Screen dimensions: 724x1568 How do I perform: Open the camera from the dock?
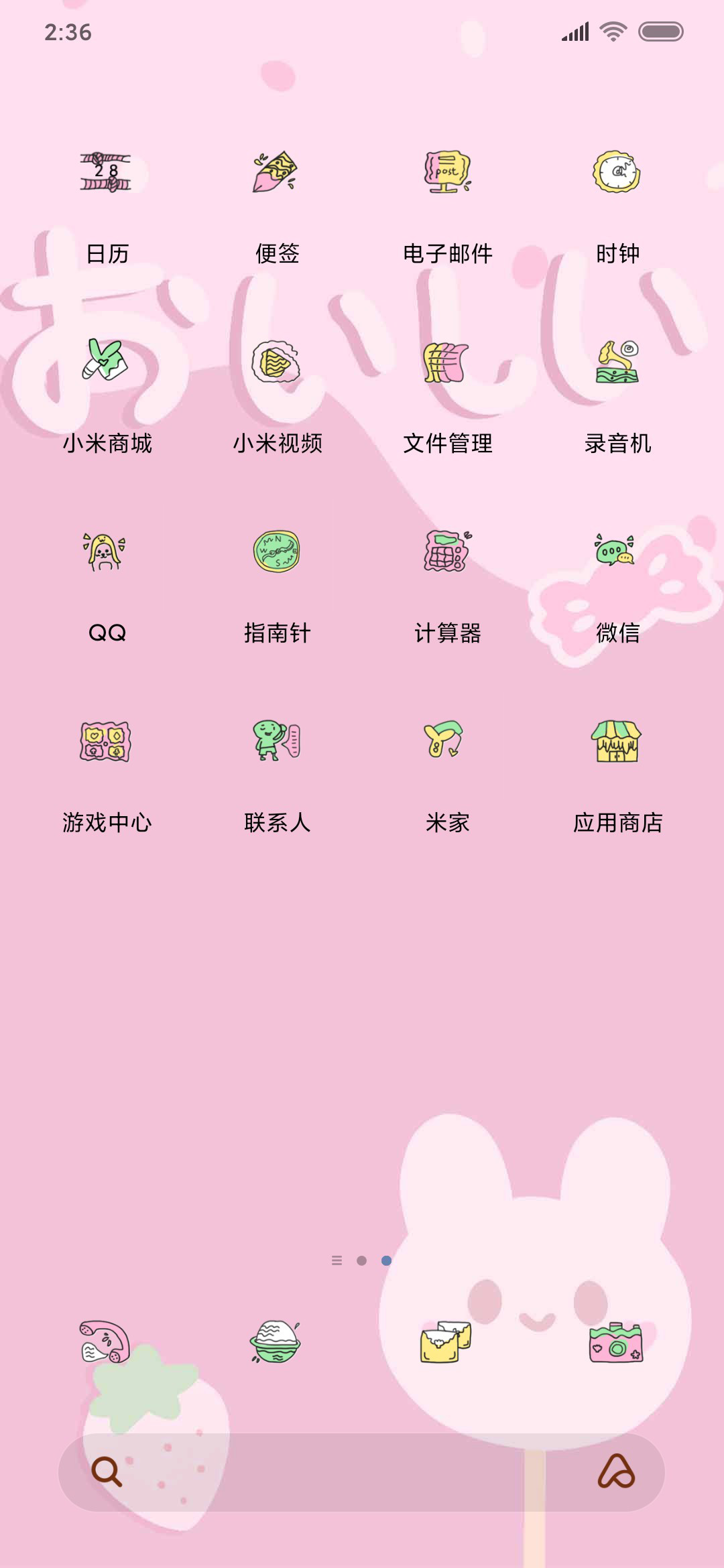pyautogui.click(x=616, y=1342)
